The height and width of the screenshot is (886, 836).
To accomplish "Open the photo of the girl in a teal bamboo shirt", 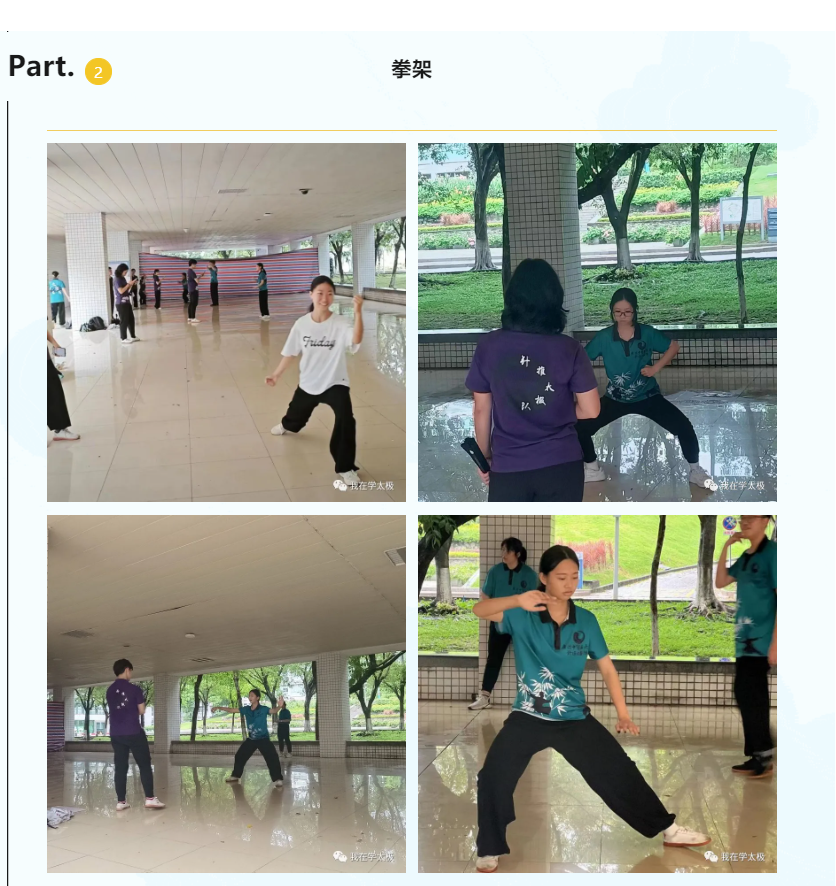I will (597, 694).
